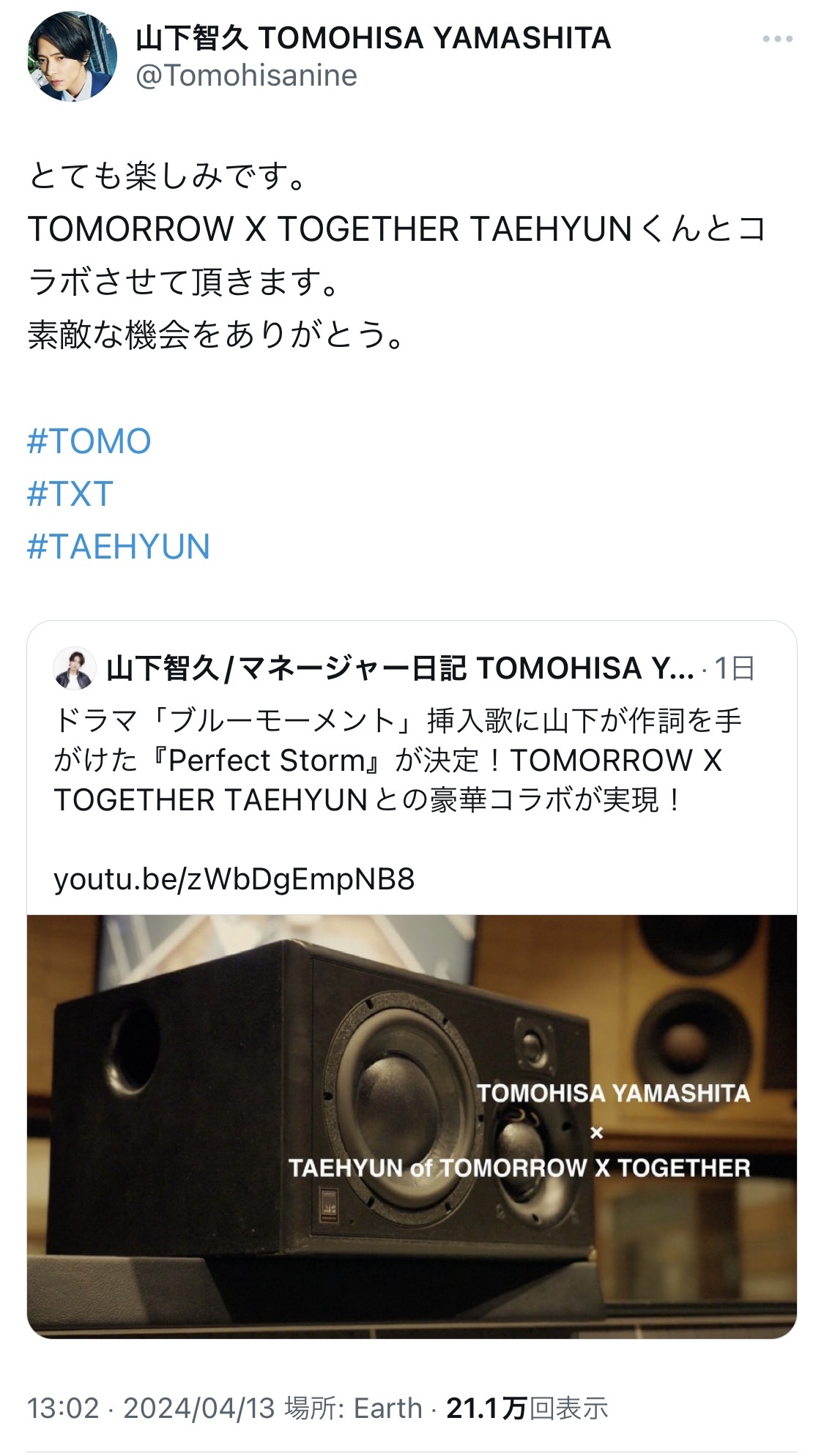Open the @Tomohisanine profile handle

[246, 75]
